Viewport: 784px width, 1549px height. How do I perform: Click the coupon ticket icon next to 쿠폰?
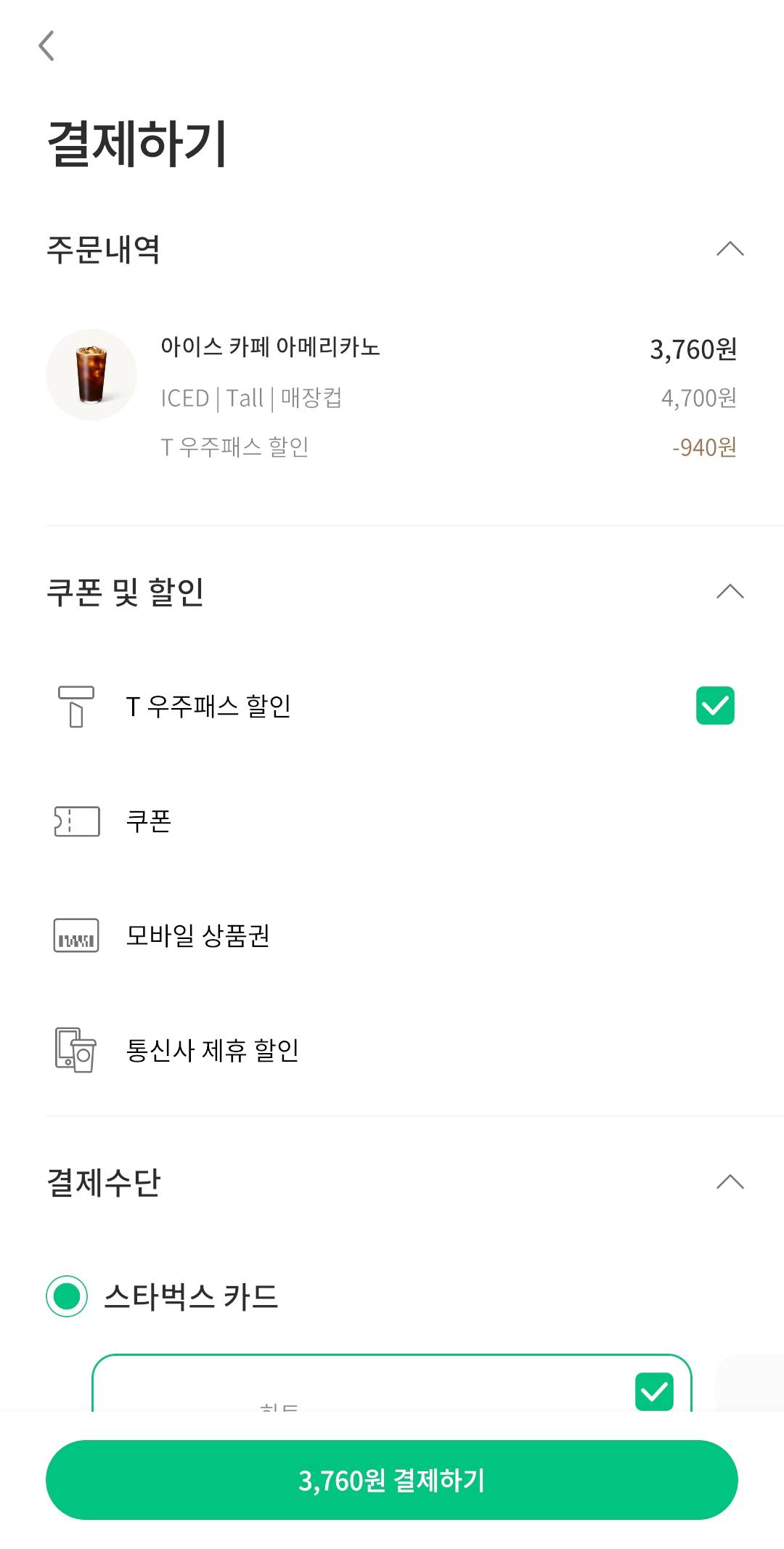(x=75, y=821)
